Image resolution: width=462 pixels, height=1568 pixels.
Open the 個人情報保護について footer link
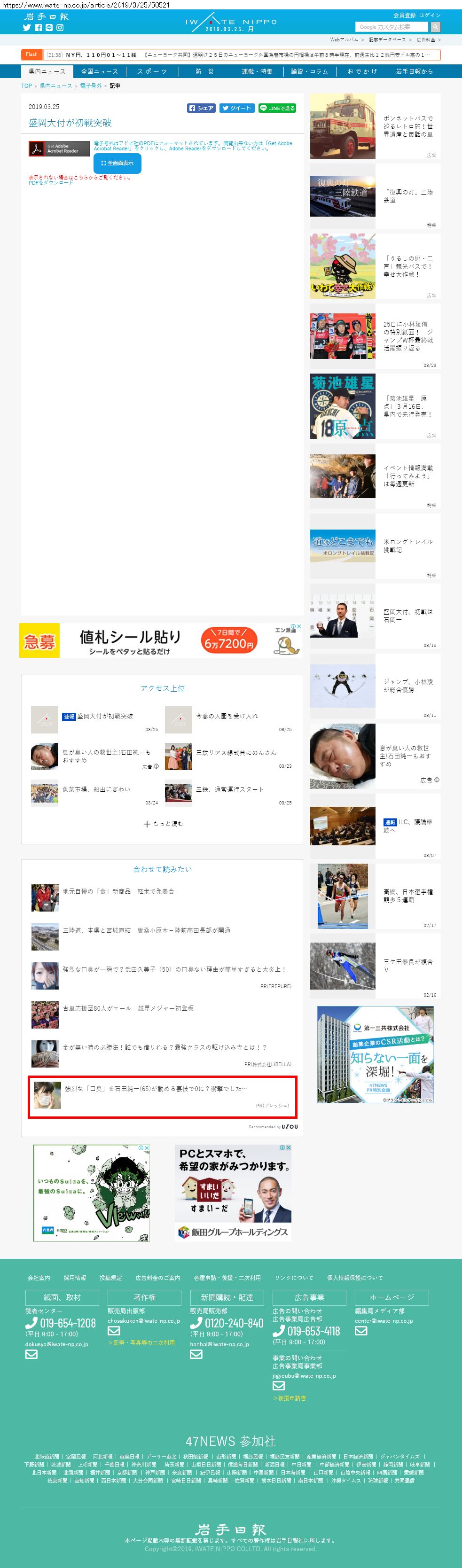point(355,1278)
